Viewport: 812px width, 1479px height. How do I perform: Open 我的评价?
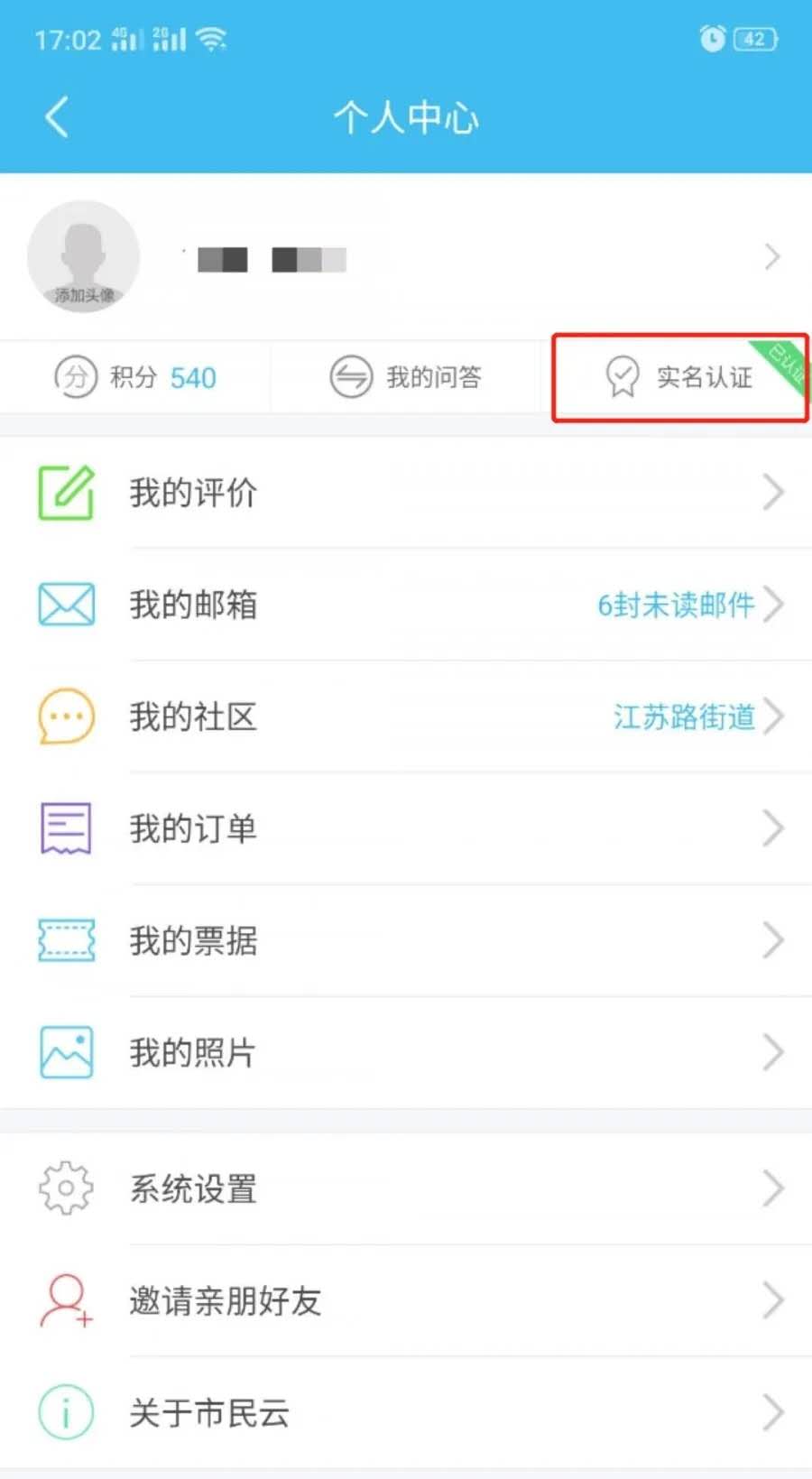pos(406,493)
